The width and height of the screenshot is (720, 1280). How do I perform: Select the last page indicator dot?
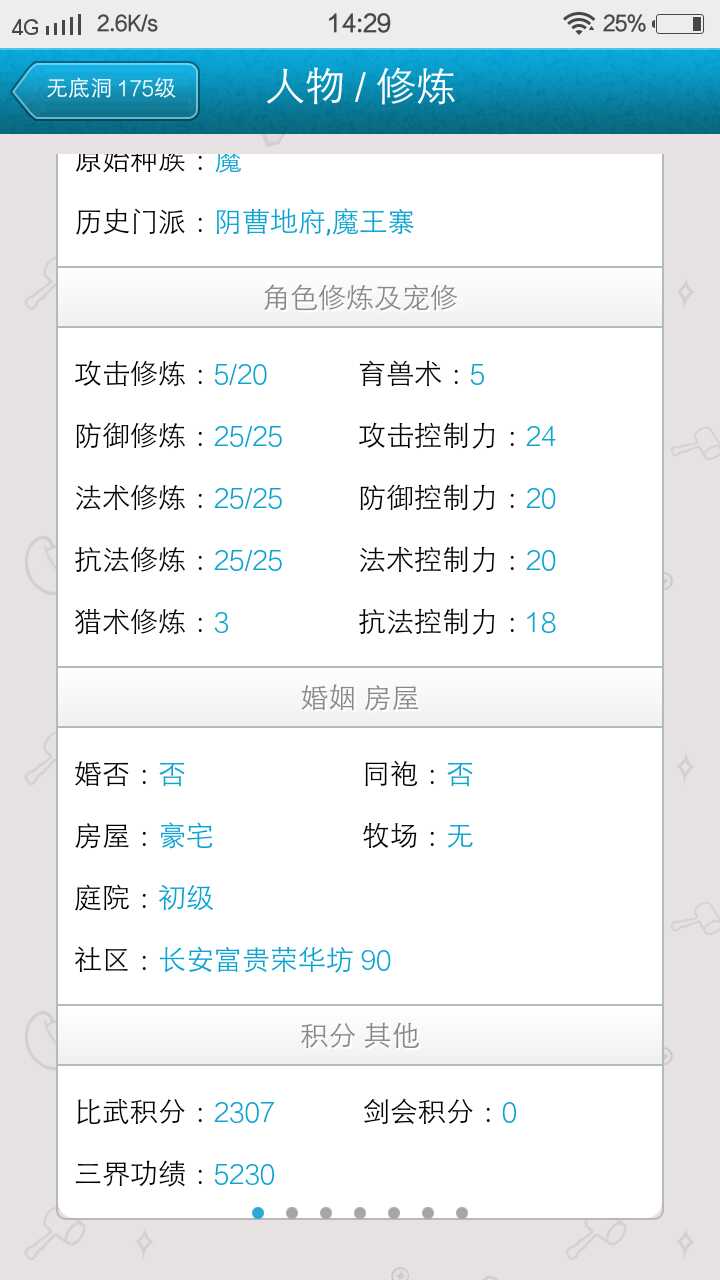point(462,1213)
